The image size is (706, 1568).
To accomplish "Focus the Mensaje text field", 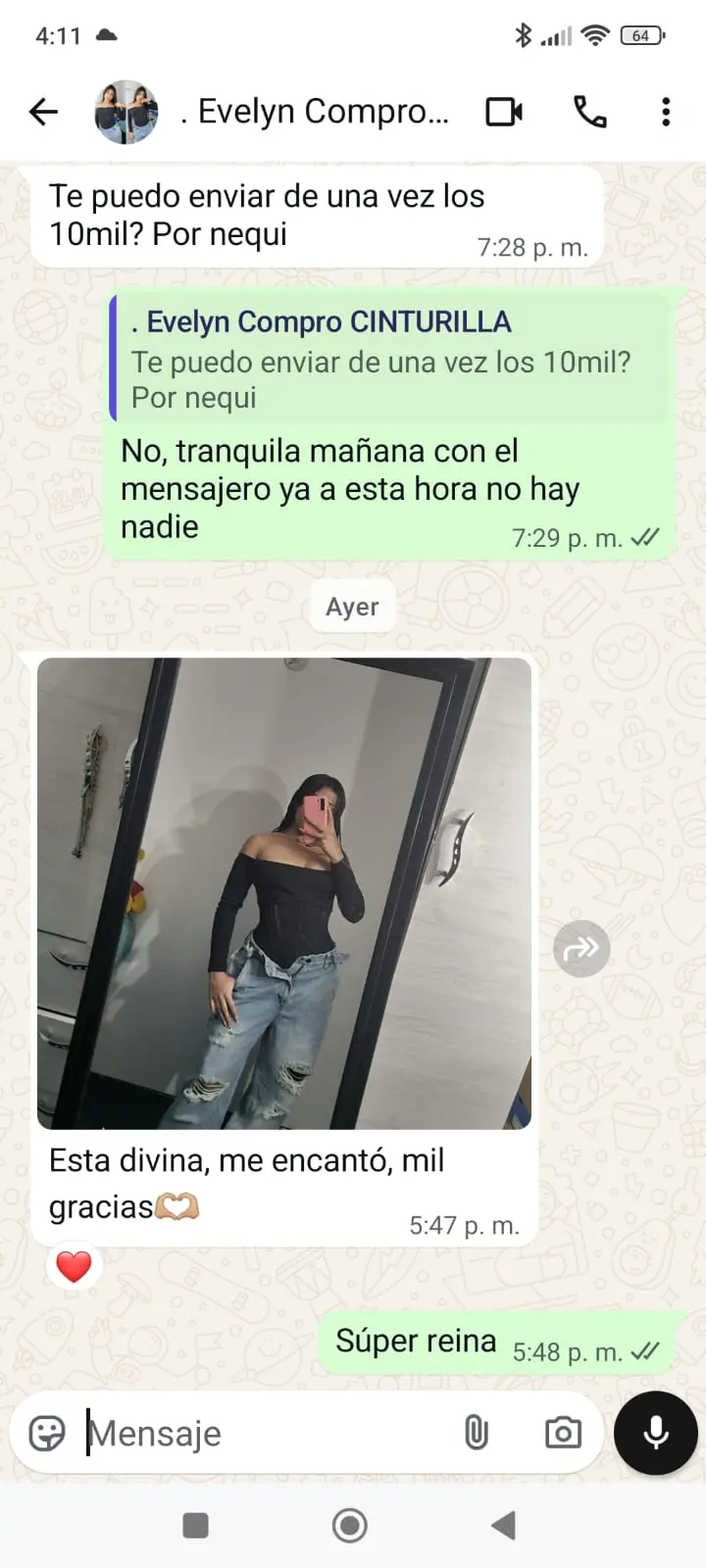I will point(265,1434).
